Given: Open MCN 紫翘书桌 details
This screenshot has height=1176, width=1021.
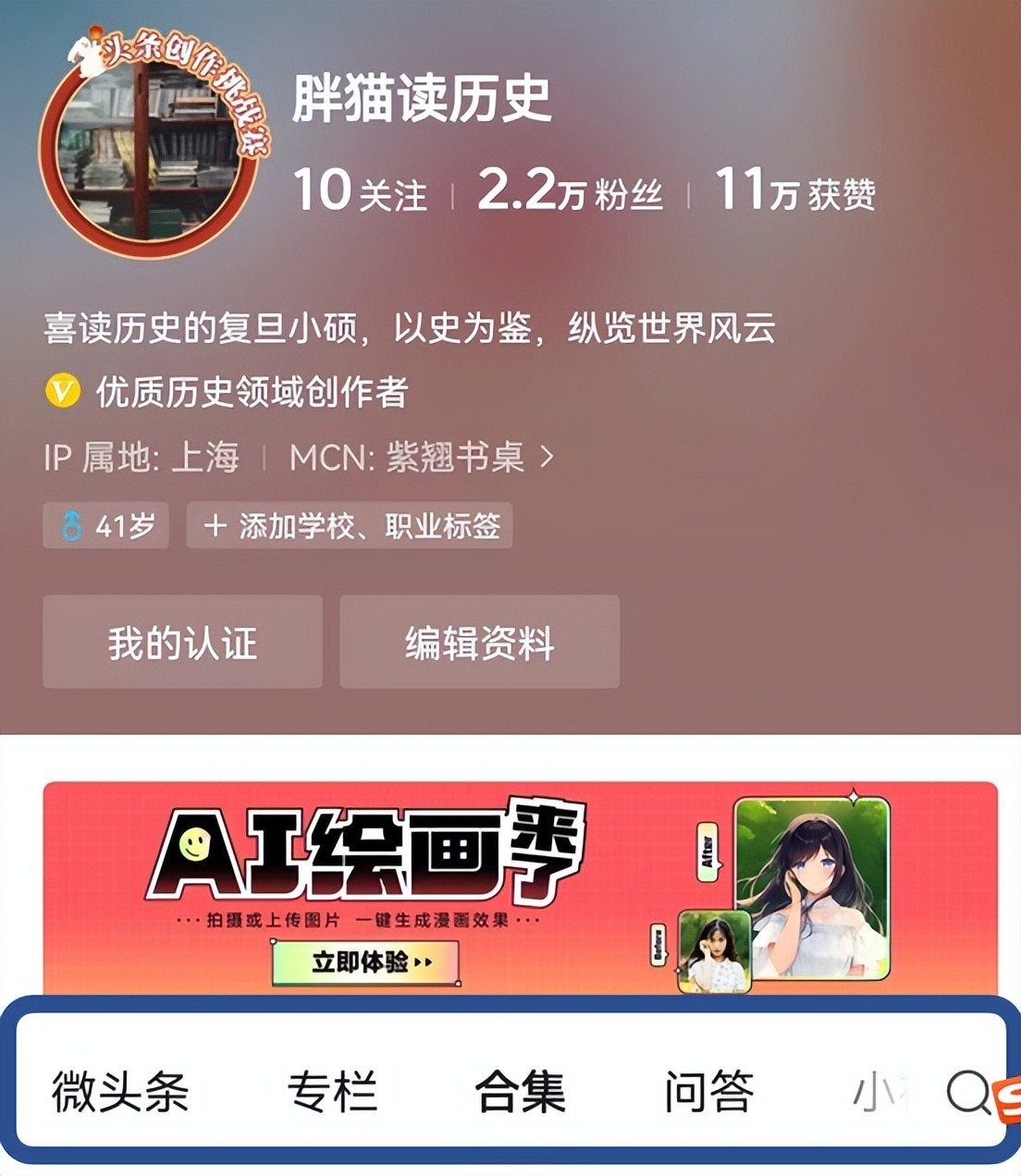Looking at the screenshot, I should [421, 458].
